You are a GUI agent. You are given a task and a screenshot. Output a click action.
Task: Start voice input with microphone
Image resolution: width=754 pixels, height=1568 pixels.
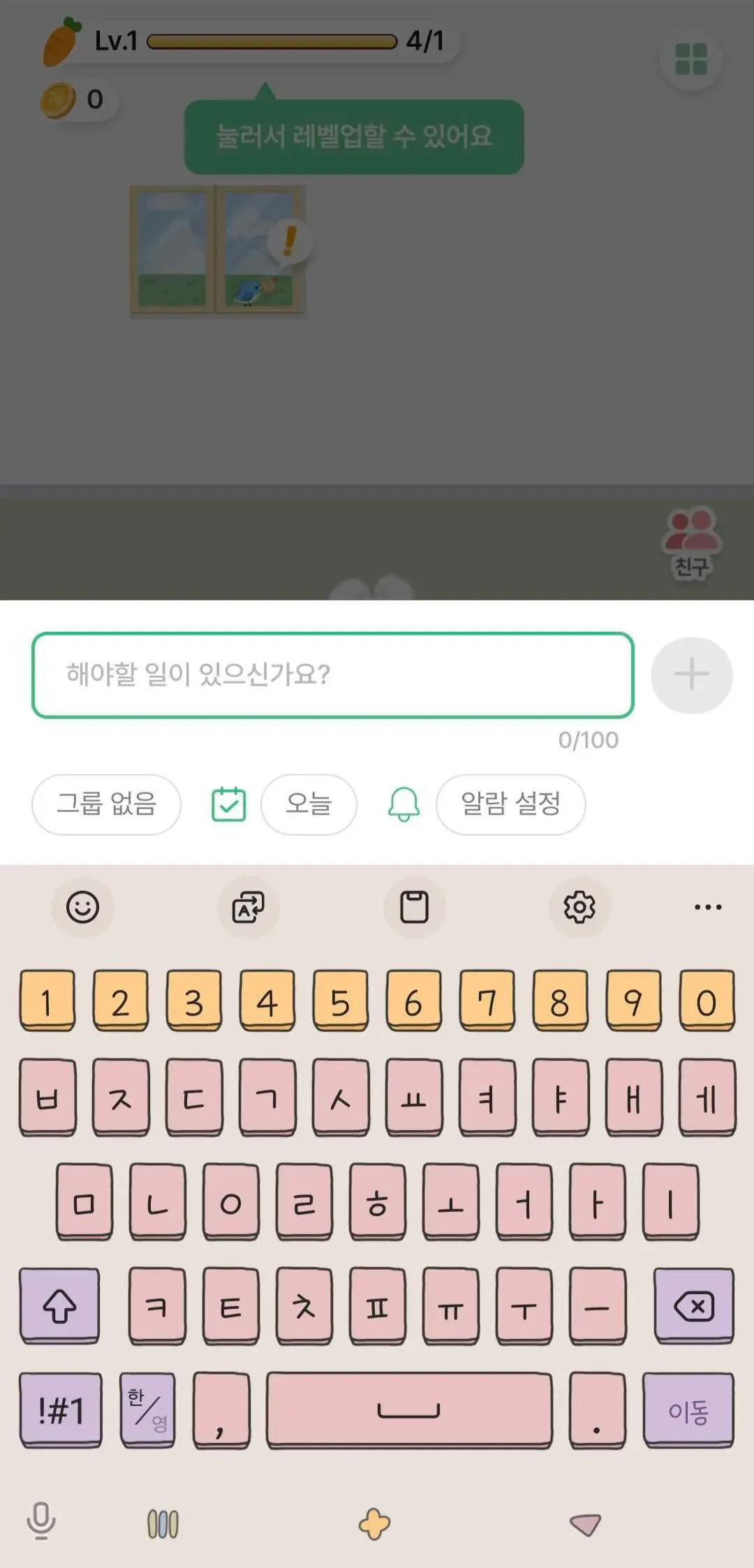pos(41,1521)
